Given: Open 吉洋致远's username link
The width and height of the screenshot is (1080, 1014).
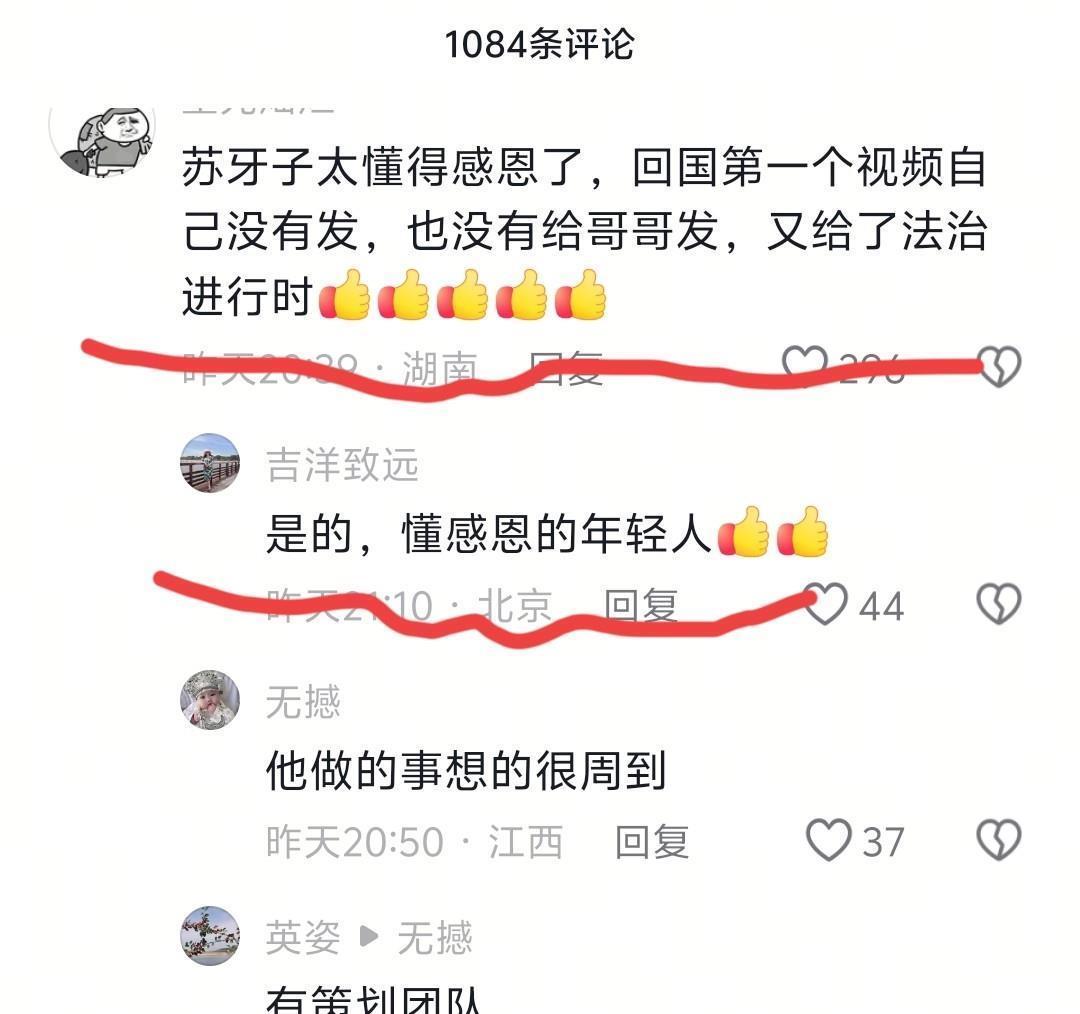Looking at the screenshot, I should point(342,464).
